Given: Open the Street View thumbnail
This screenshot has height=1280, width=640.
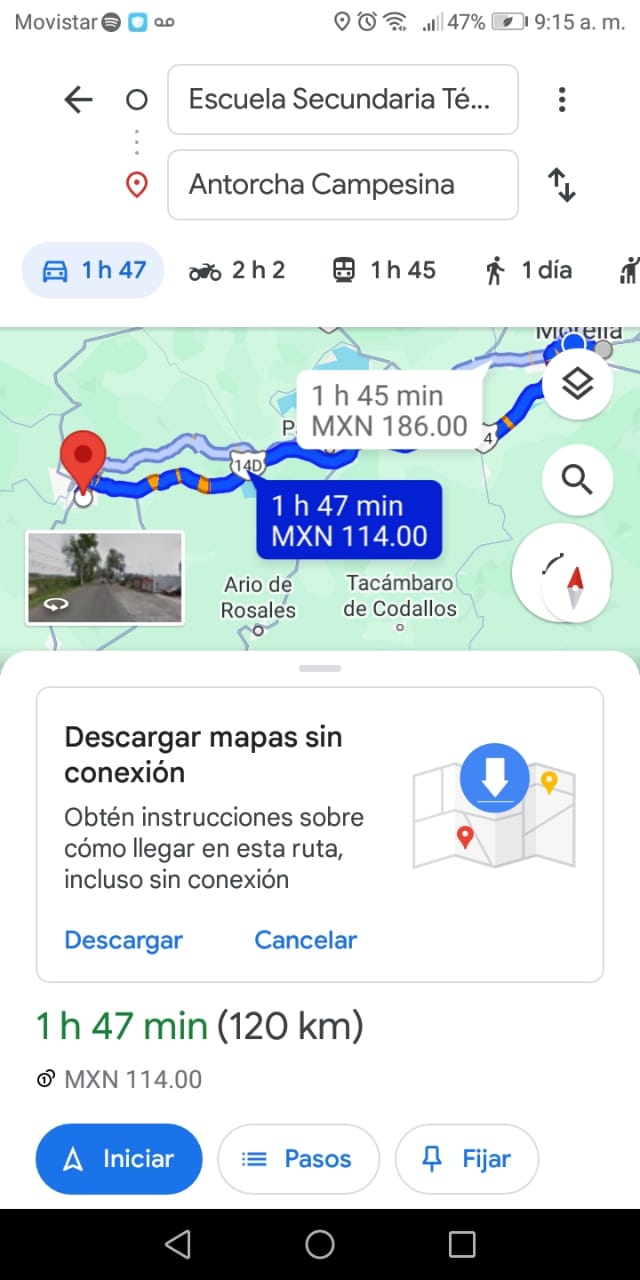Looking at the screenshot, I should (x=105, y=578).
